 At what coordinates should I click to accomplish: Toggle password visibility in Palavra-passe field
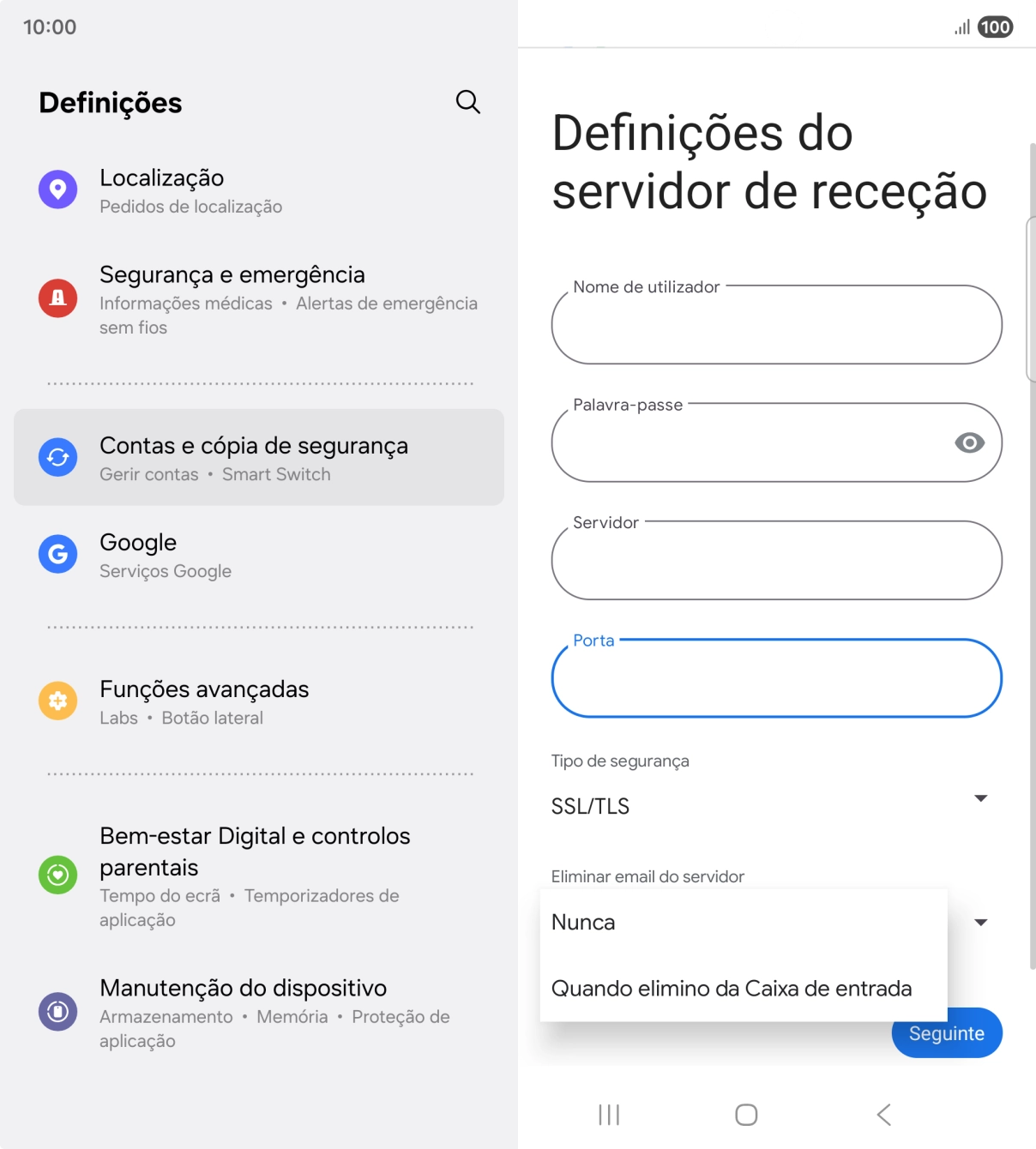[969, 443]
